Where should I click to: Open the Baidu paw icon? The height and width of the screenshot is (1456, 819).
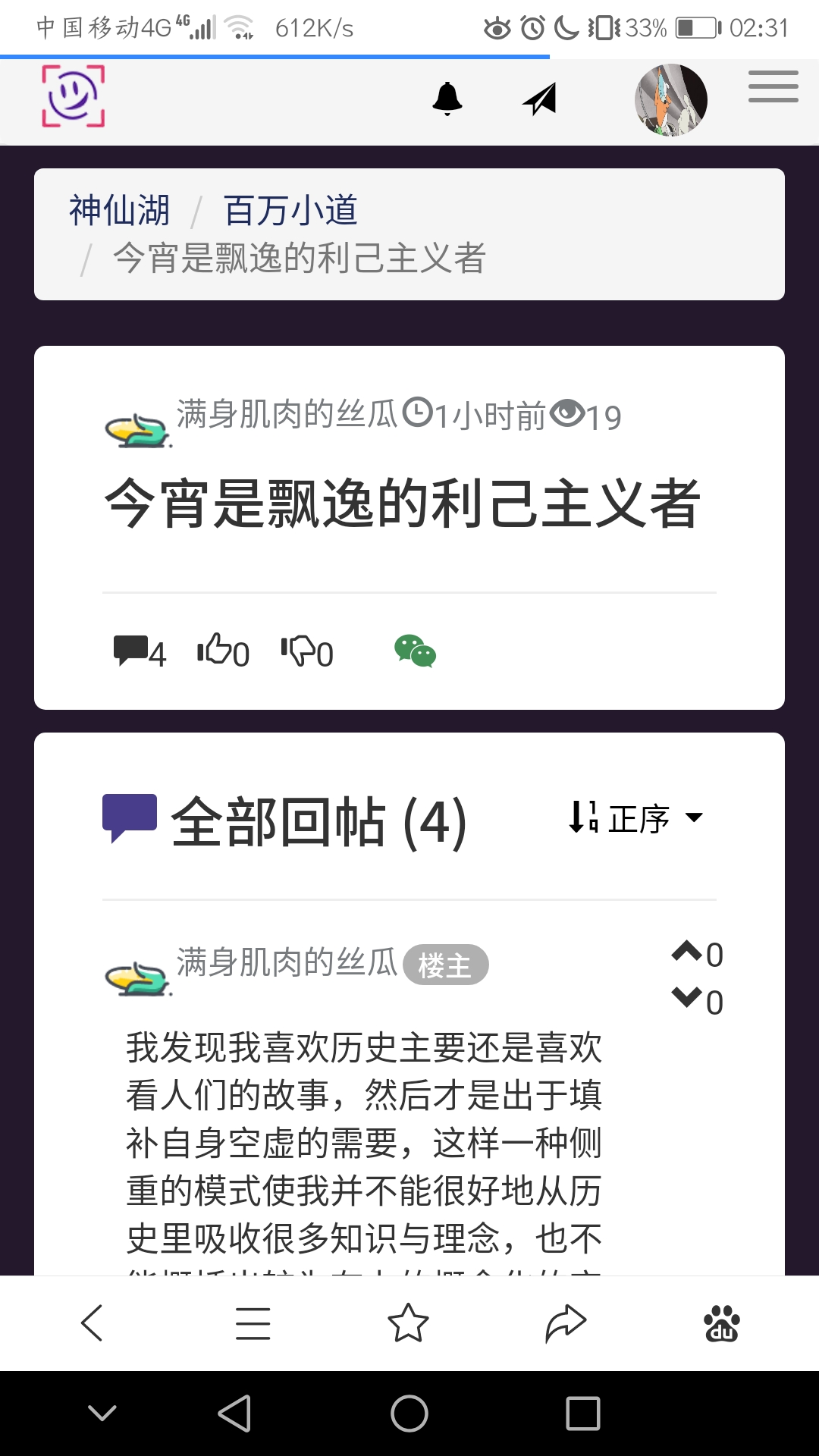coord(722,1323)
